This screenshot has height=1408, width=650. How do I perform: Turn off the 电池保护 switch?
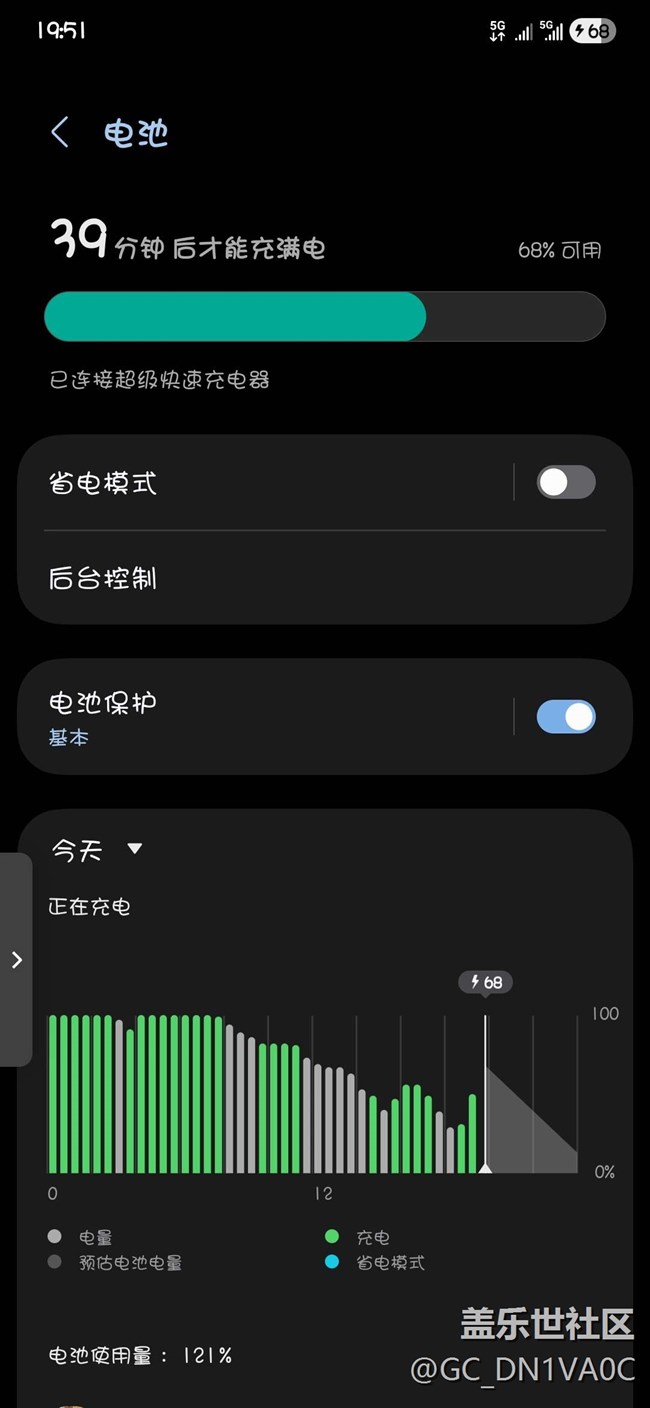coord(566,716)
